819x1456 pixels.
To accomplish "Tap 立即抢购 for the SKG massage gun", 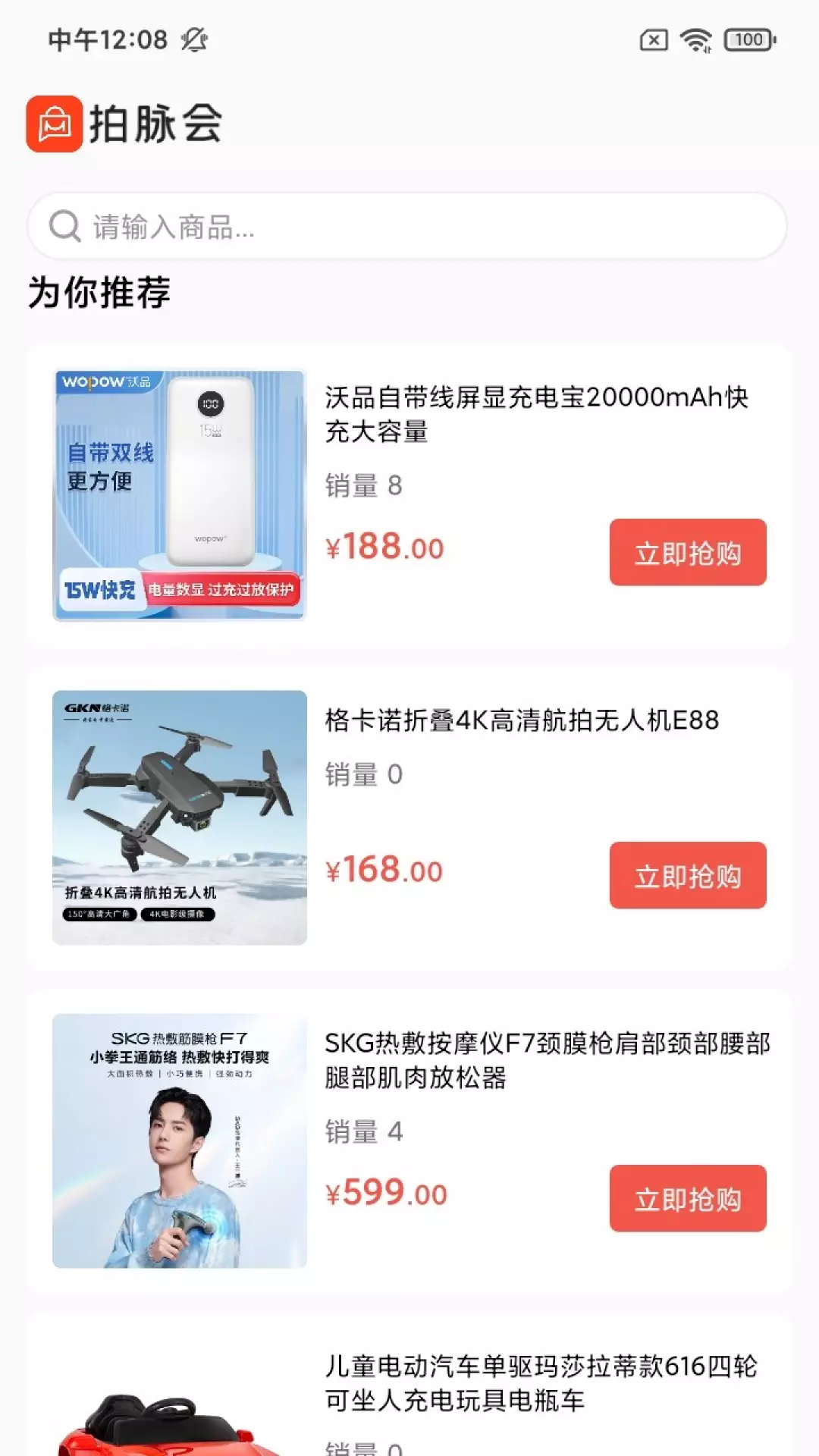I will [x=688, y=1198].
